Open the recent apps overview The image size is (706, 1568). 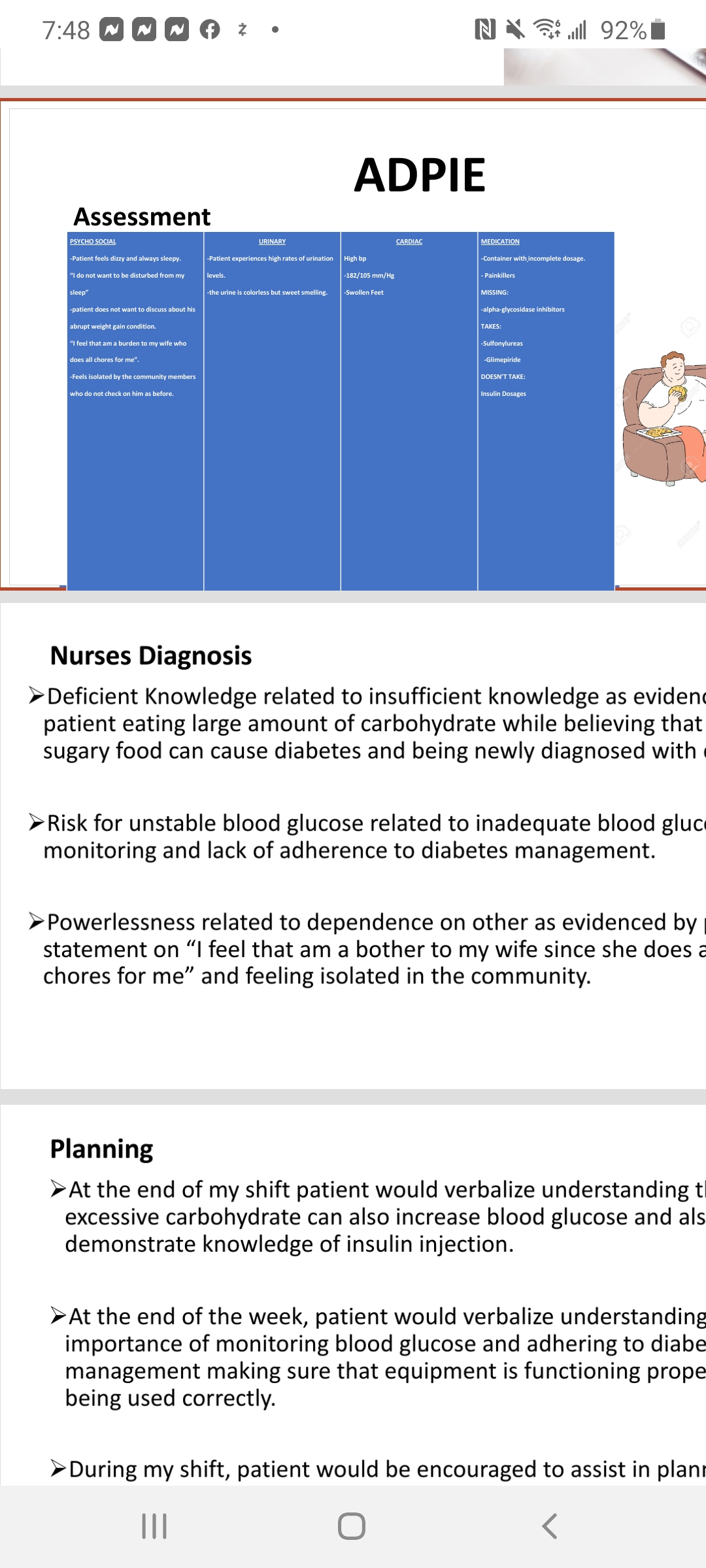pyautogui.click(x=154, y=1526)
